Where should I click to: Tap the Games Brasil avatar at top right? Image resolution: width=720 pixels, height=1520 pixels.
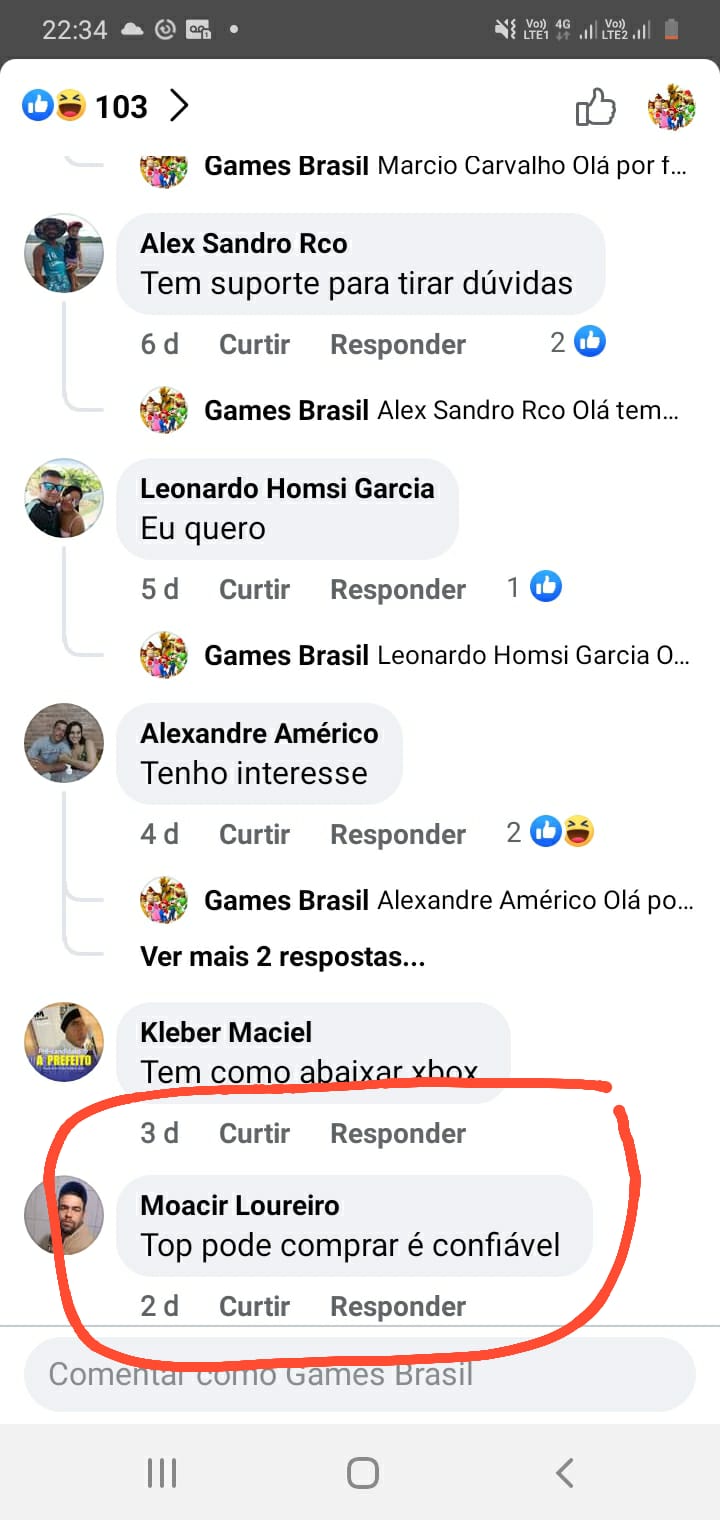[x=671, y=107]
